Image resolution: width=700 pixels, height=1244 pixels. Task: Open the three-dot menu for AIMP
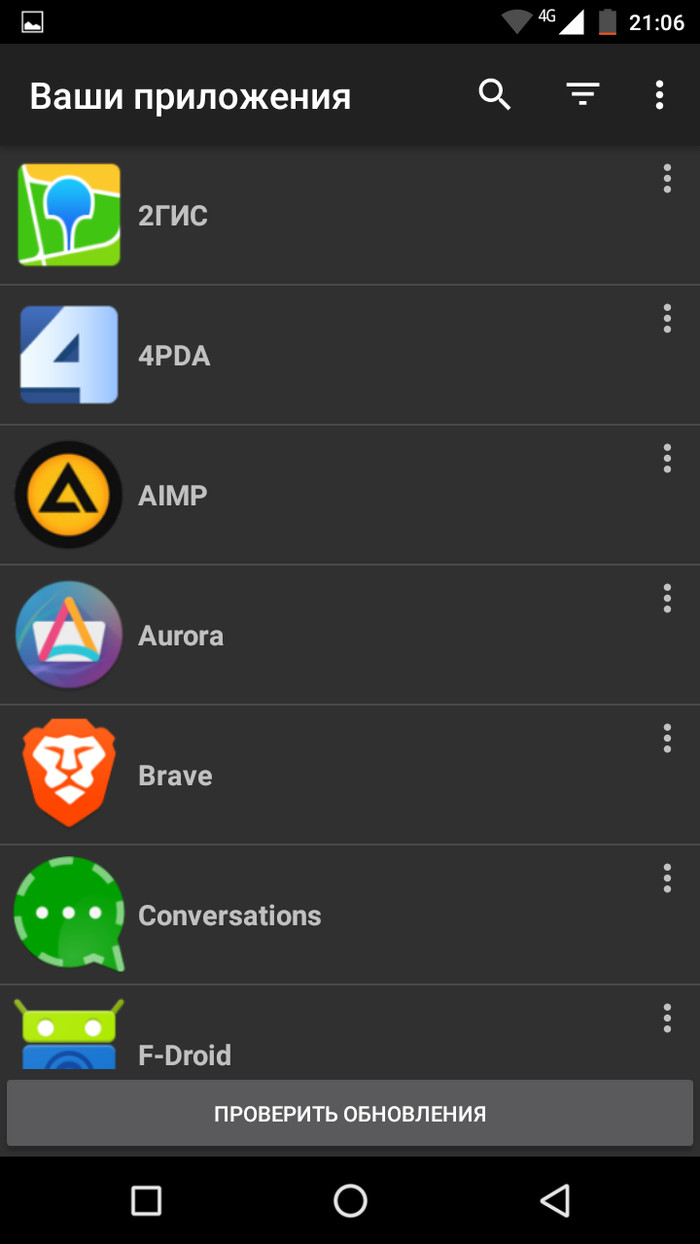coord(667,459)
